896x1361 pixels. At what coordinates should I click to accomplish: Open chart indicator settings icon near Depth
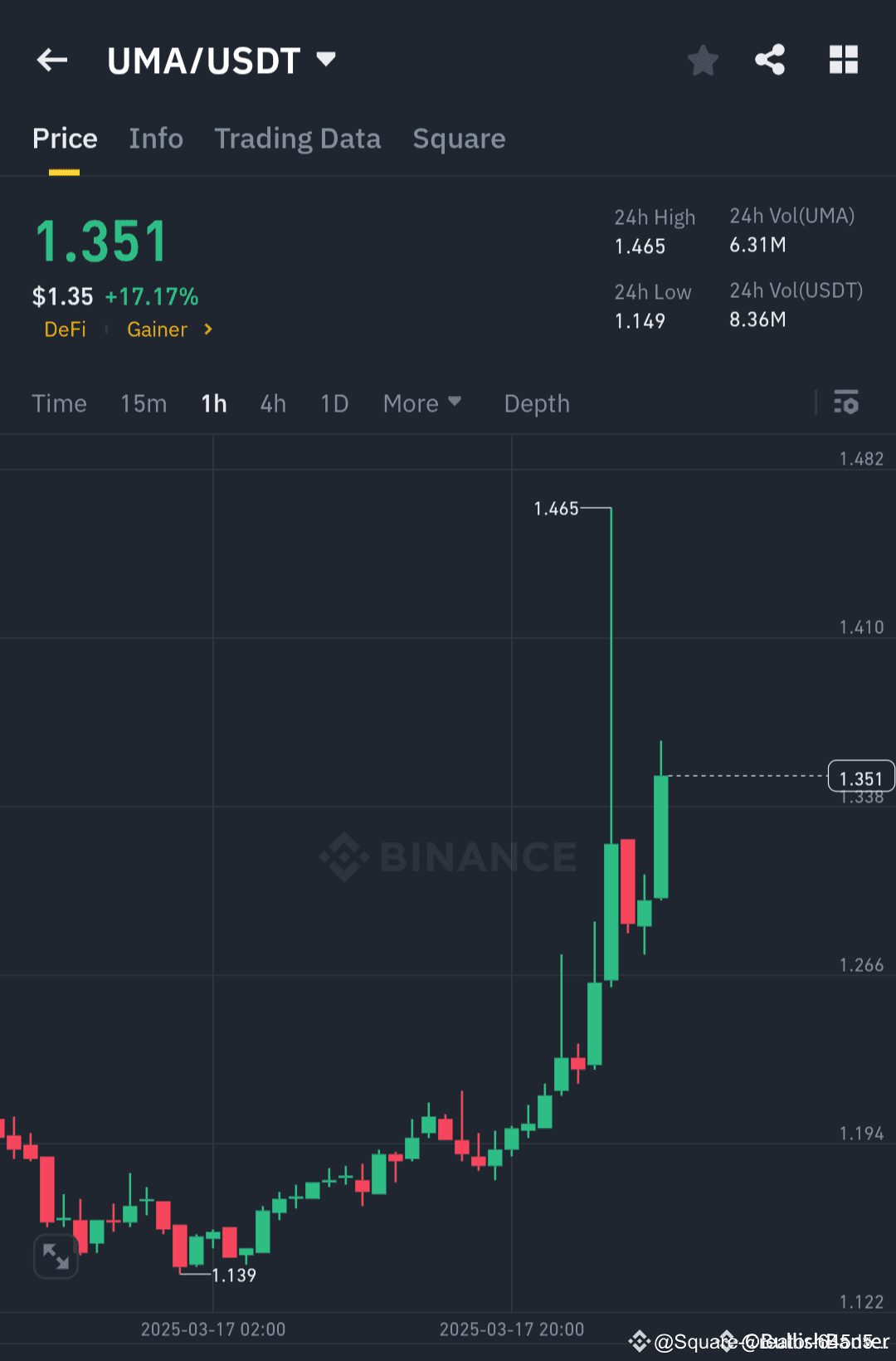pyautogui.click(x=846, y=402)
